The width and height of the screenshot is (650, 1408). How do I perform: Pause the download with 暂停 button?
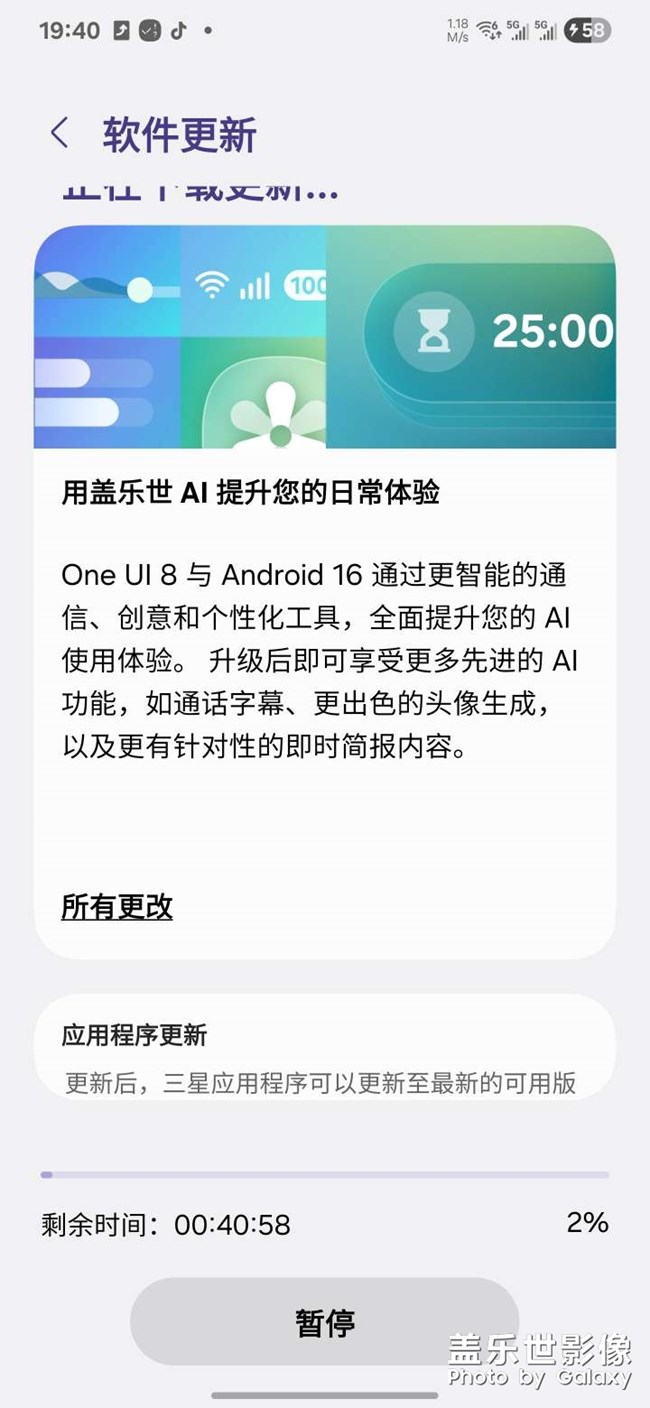click(324, 1321)
